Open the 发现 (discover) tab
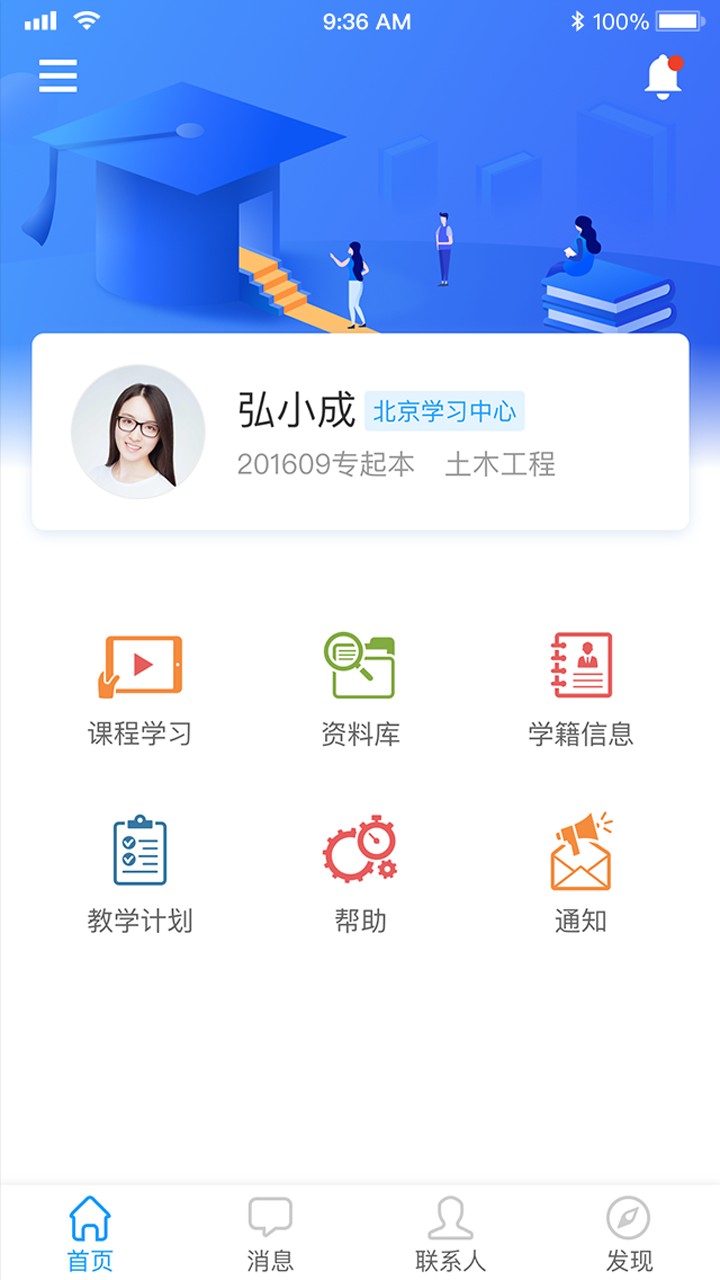The height and width of the screenshot is (1280, 720). coord(630,1230)
